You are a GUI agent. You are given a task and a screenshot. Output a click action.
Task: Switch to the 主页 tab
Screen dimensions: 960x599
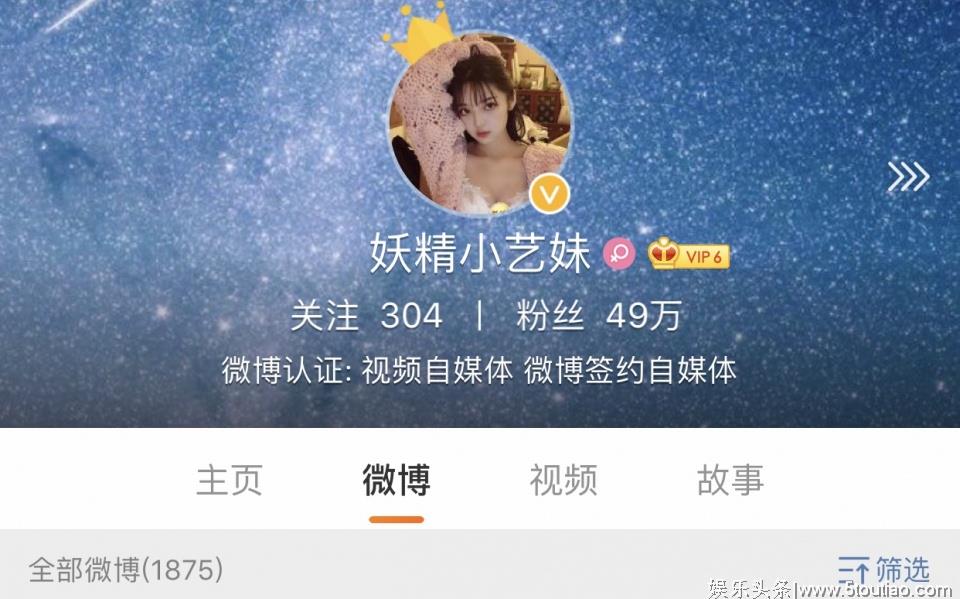(x=229, y=480)
